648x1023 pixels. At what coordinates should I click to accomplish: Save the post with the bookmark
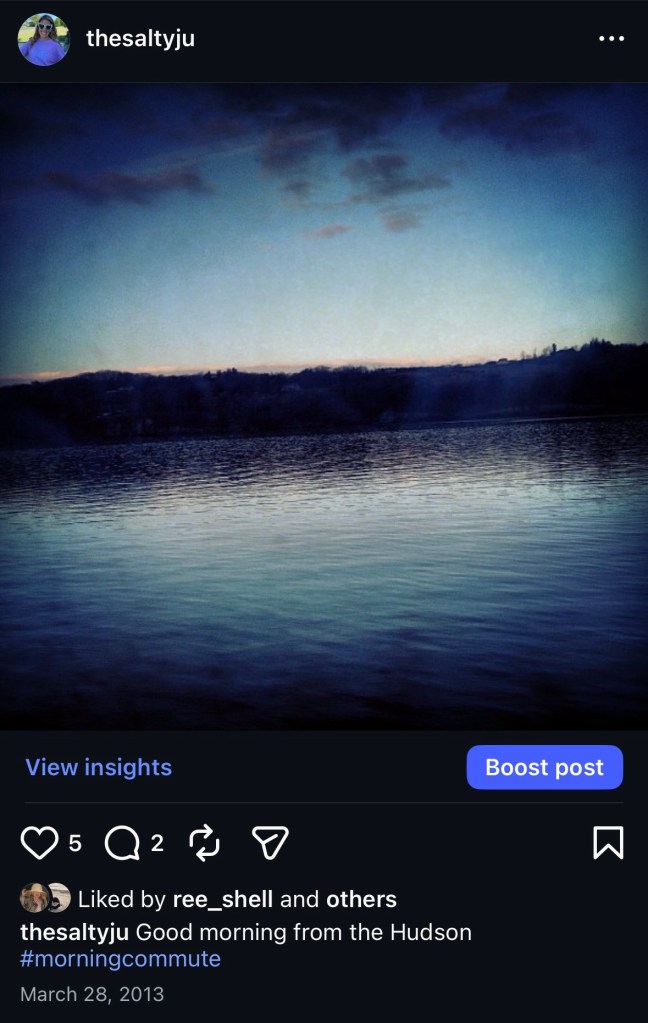click(608, 843)
